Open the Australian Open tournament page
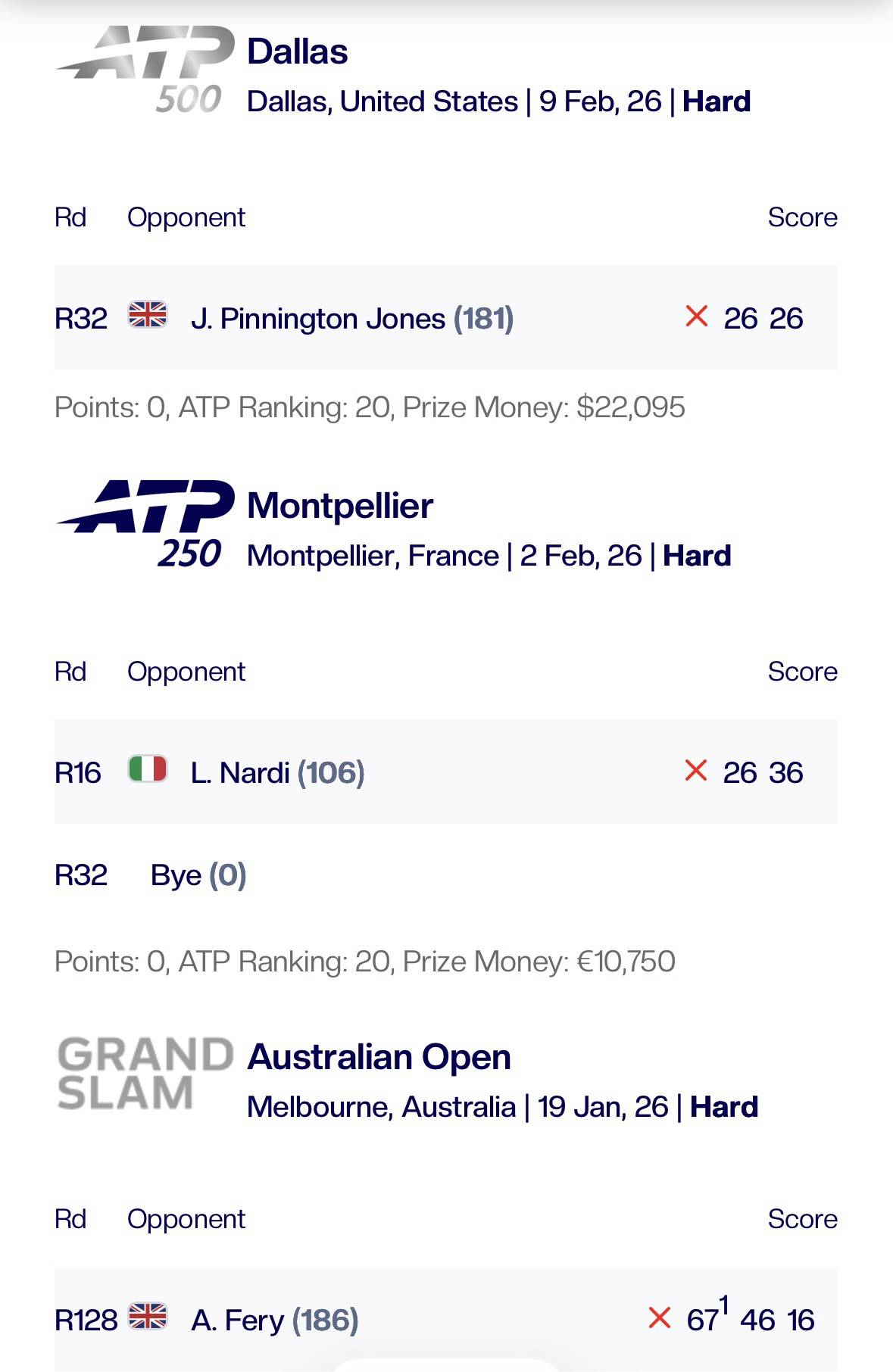The height and width of the screenshot is (1372, 893). (379, 1057)
